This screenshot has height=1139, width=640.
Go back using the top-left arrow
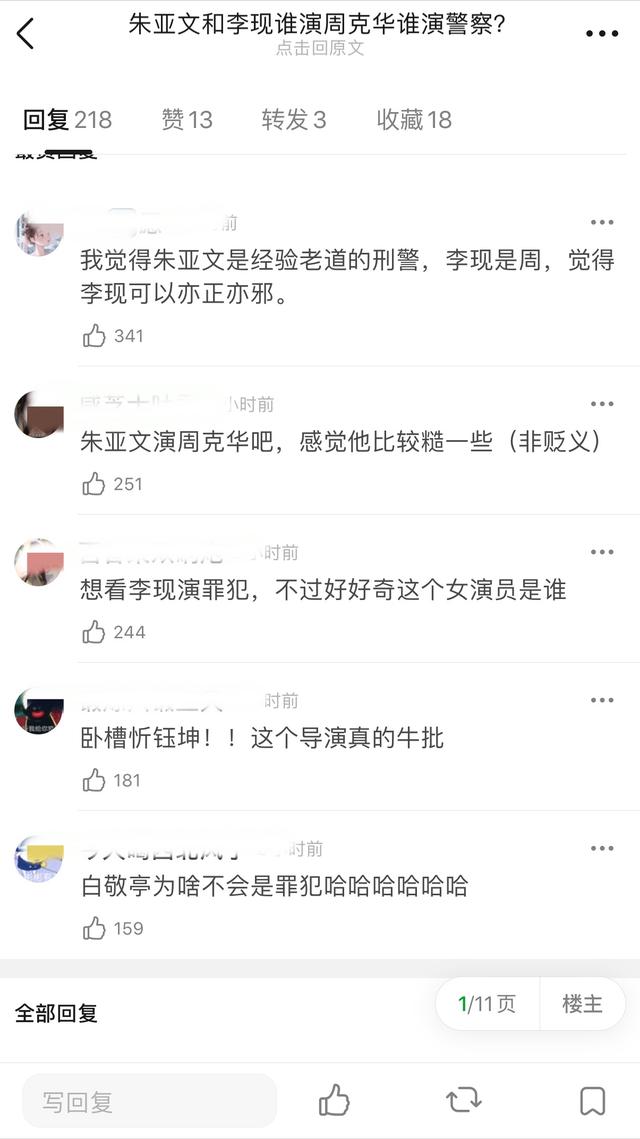25,33
